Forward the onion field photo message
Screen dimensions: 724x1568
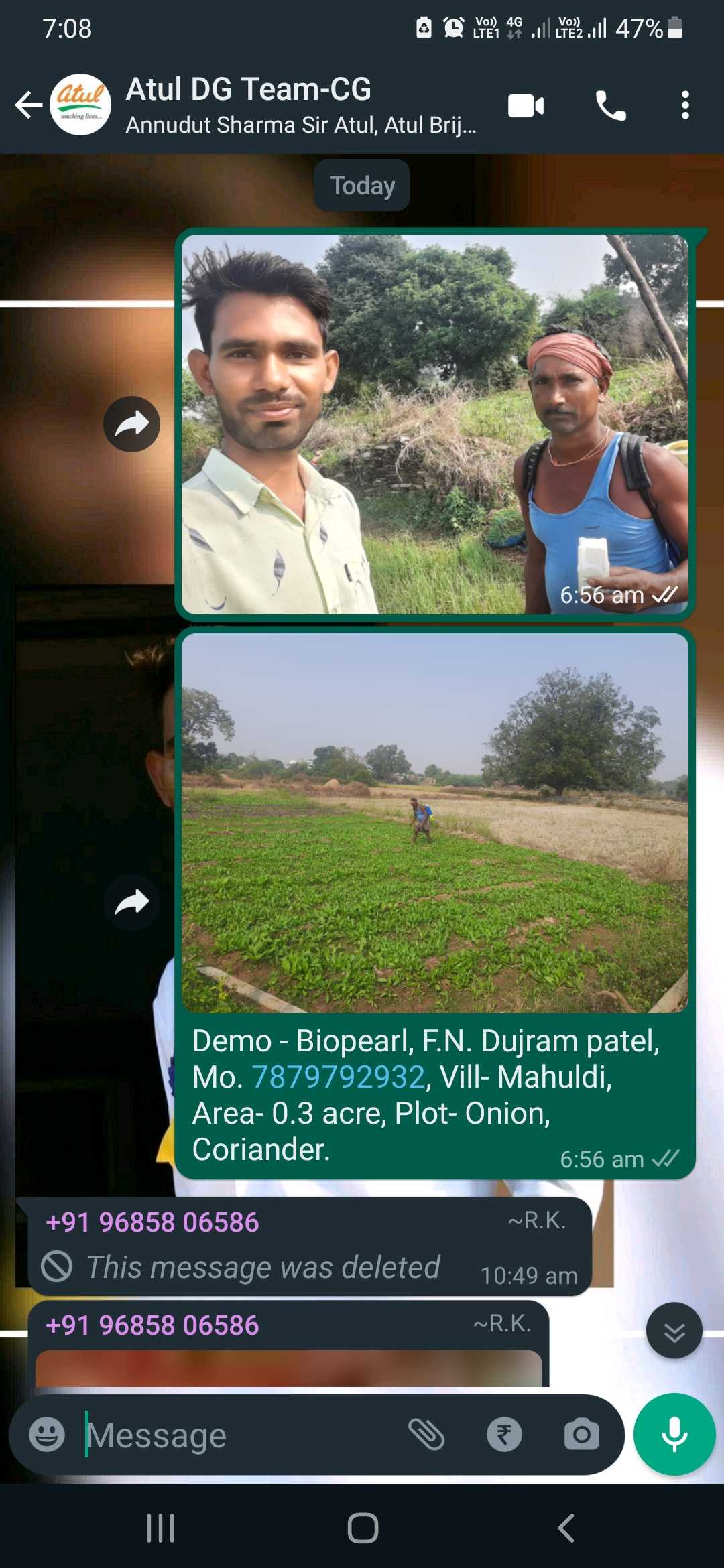131,902
